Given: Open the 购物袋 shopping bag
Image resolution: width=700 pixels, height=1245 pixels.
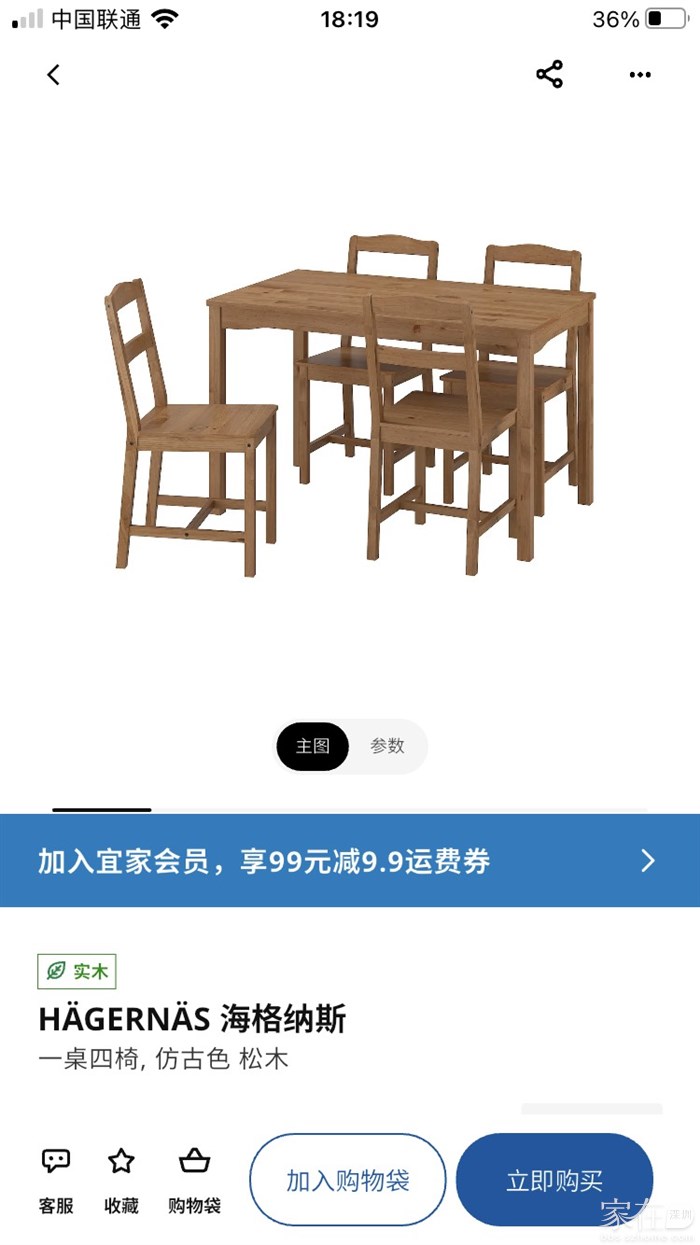Looking at the screenshot, I should [x=194, y=1180].
